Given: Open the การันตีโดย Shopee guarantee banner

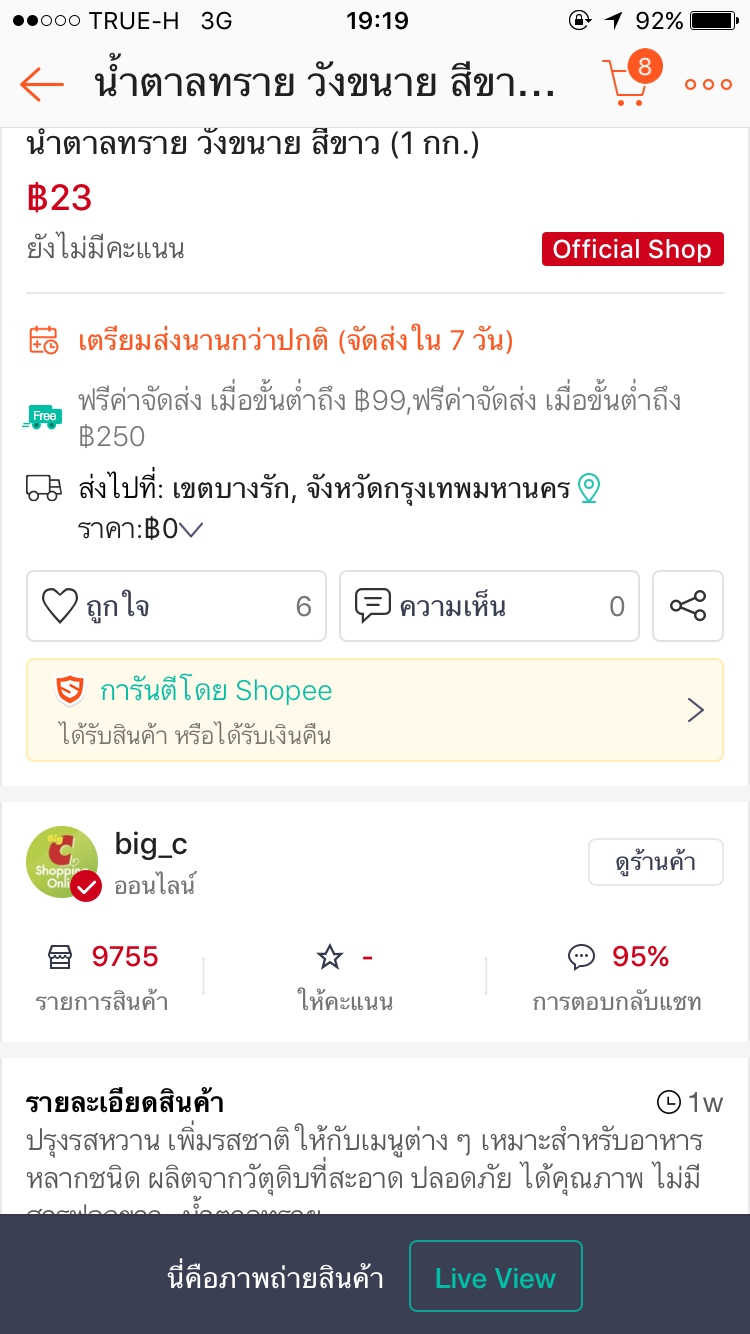Looking at the screenshot, I should (374, 710).
